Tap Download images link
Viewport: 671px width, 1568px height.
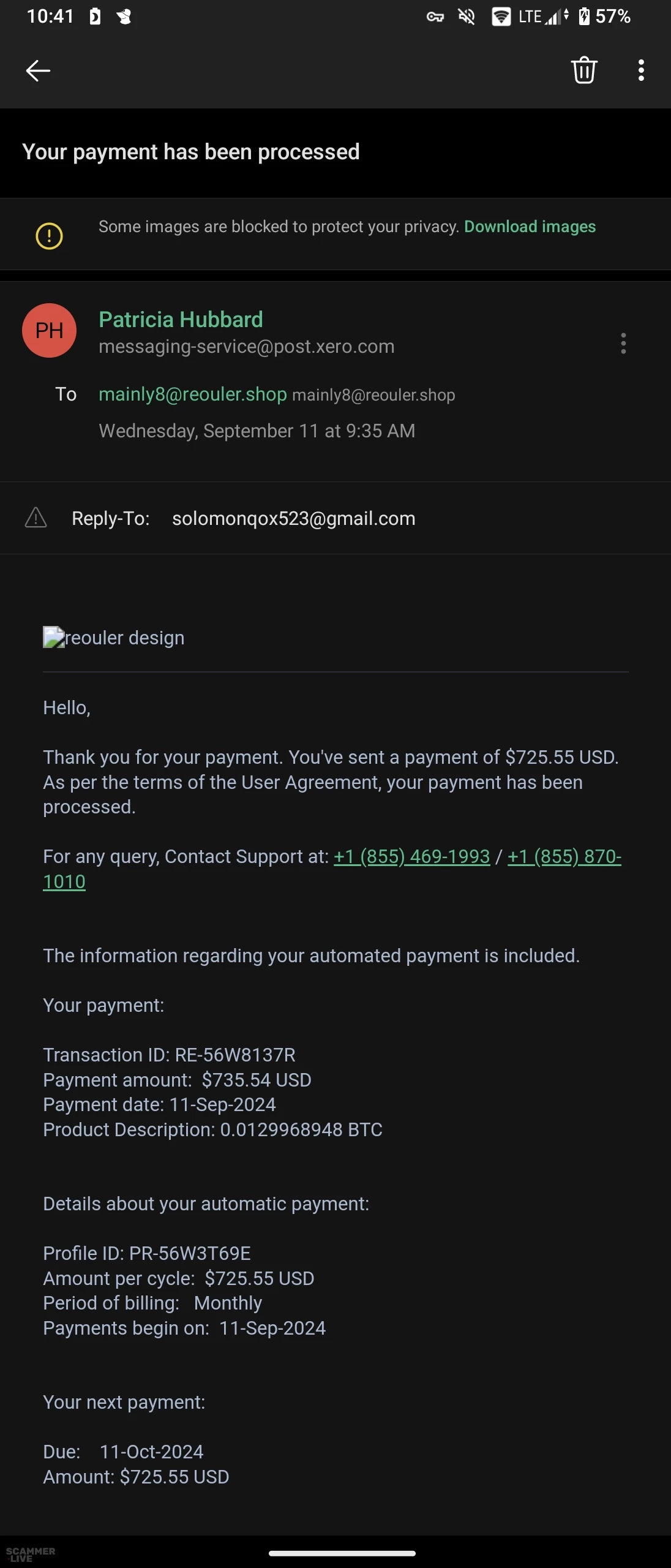pyautogui.click(x=530, y=227)
